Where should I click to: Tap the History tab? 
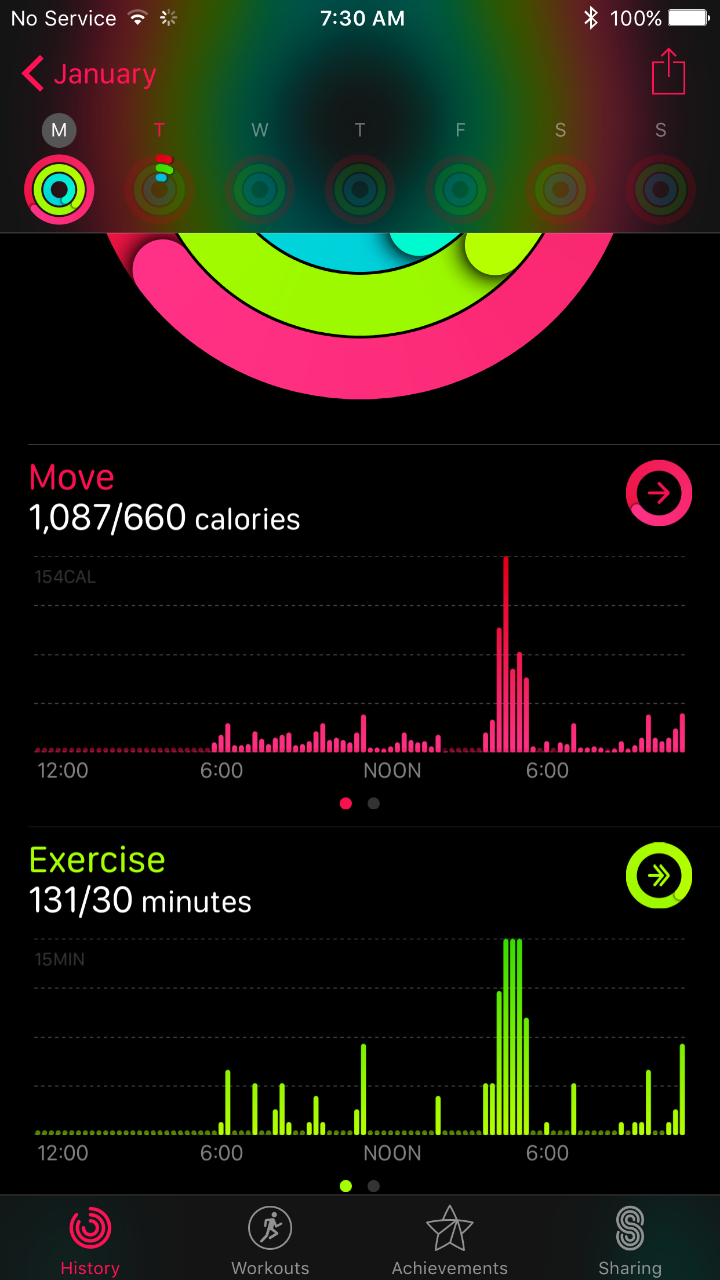click(x=90, y=1240)
